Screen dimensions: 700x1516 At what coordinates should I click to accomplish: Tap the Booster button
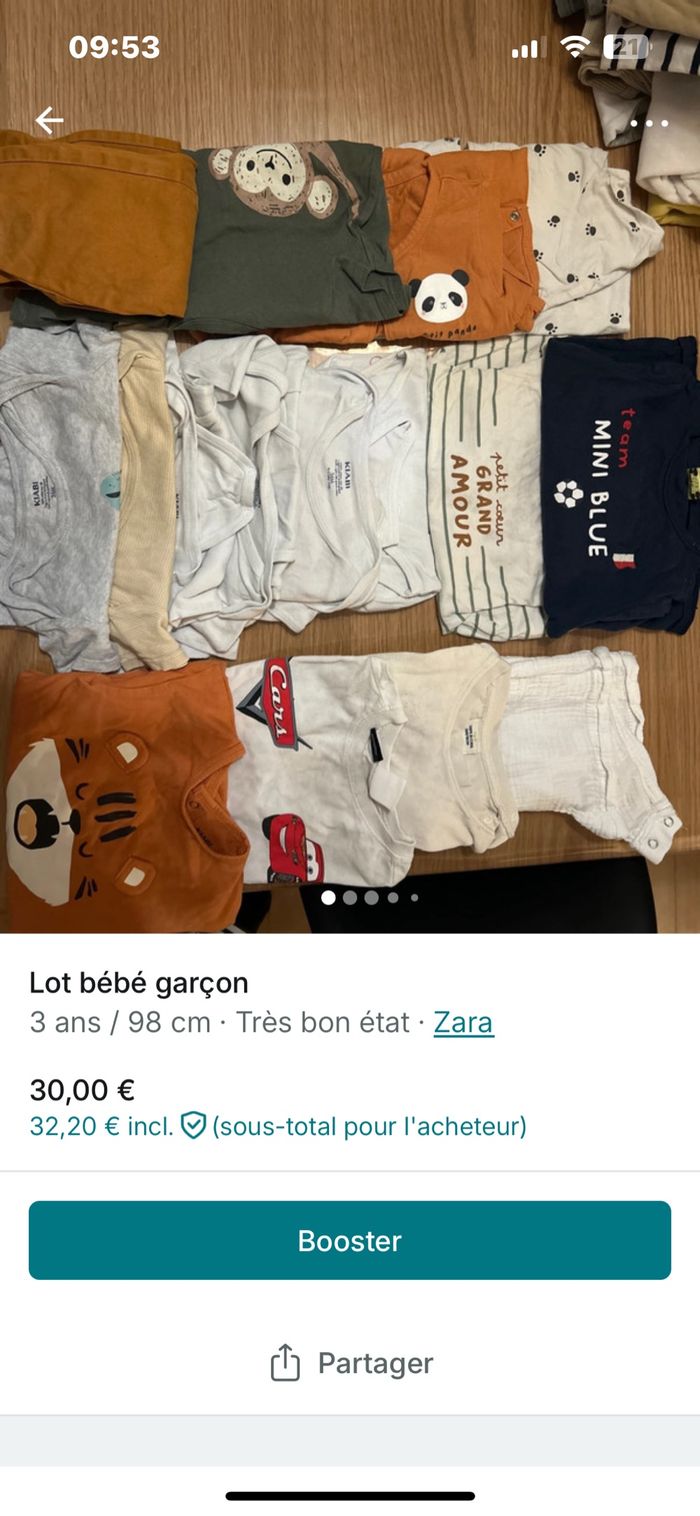pyautogui.click(x=350, y=1240)
